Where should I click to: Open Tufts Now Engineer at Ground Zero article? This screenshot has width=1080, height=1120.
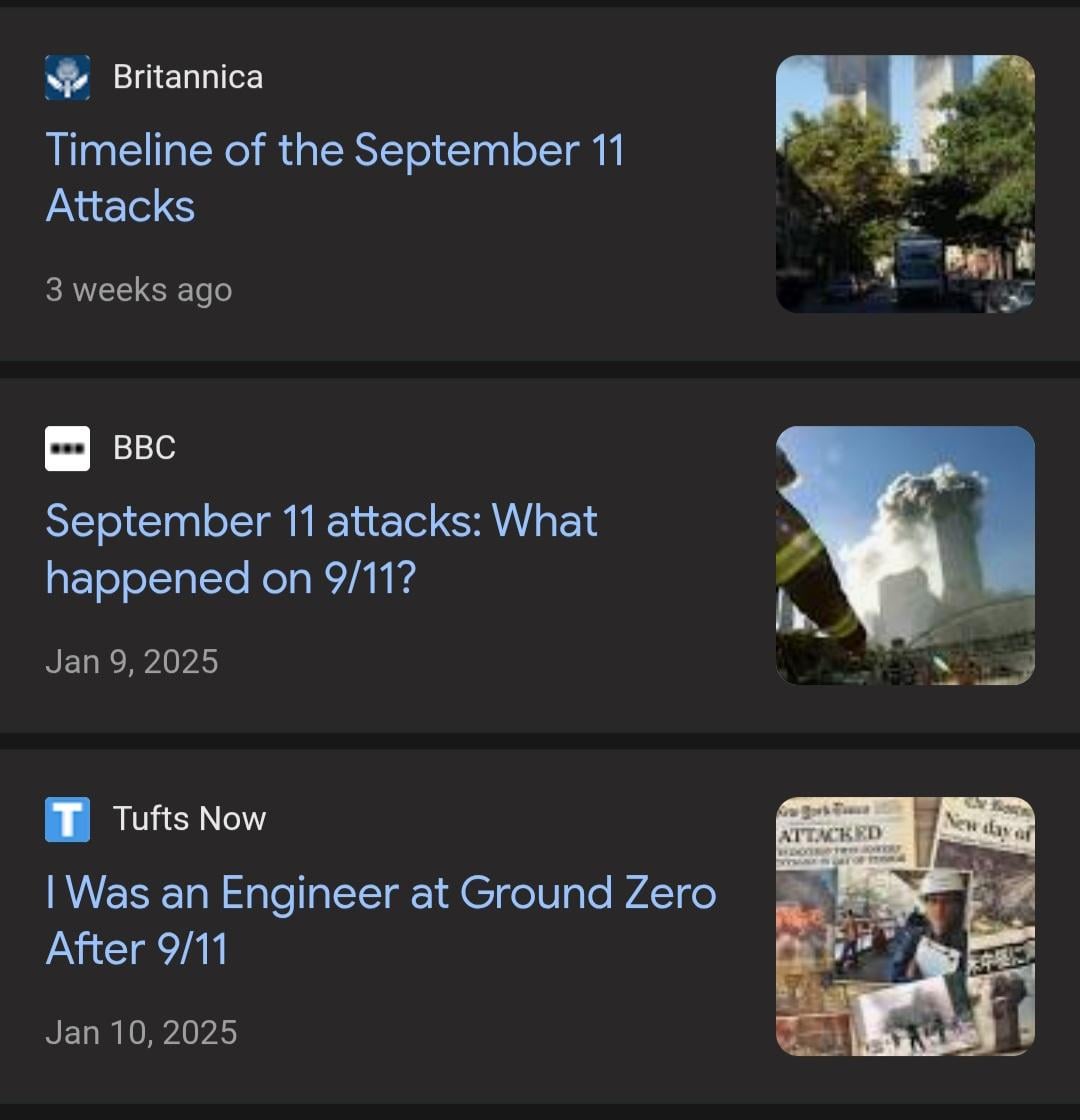(381, 920)
